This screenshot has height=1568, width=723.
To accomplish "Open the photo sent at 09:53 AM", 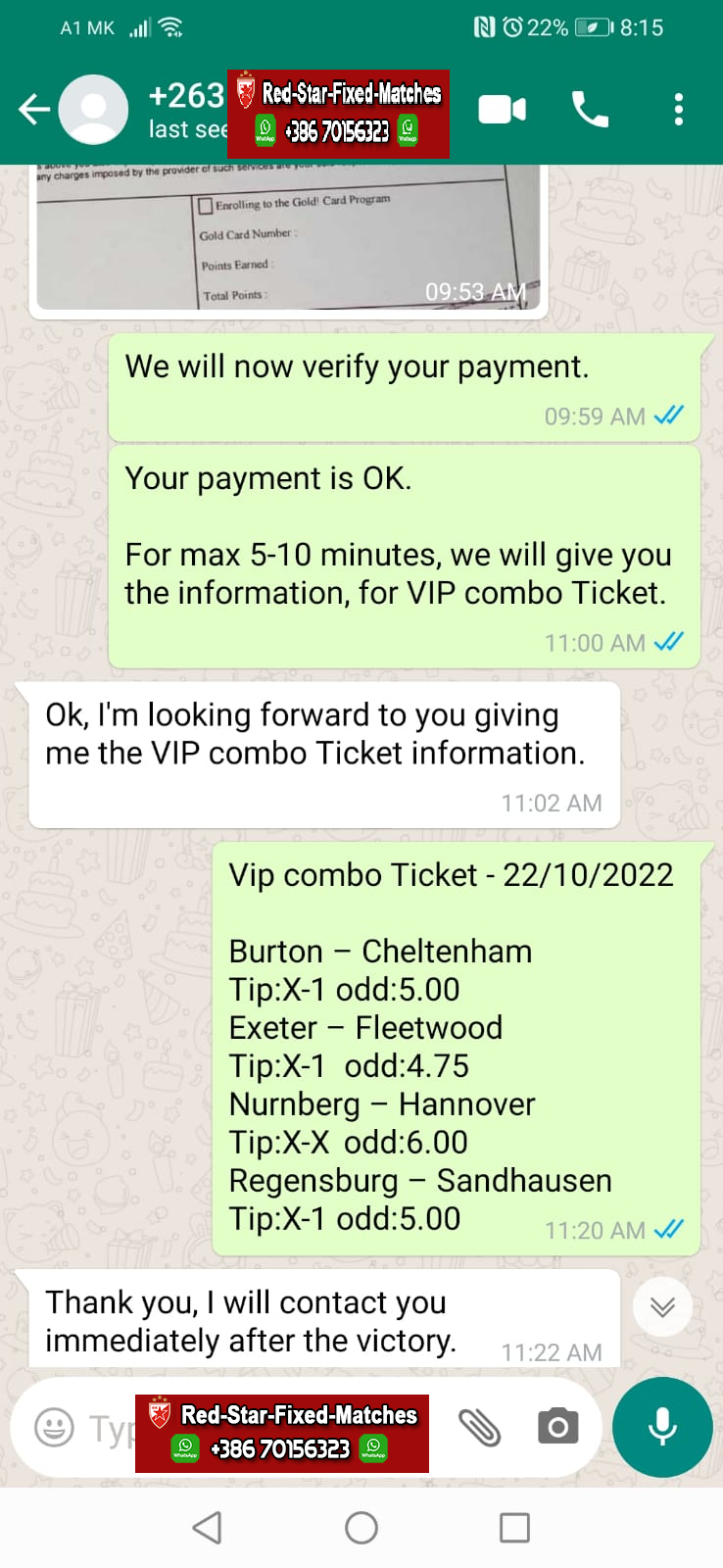I will pyautogui.click(x=288, y=238).
